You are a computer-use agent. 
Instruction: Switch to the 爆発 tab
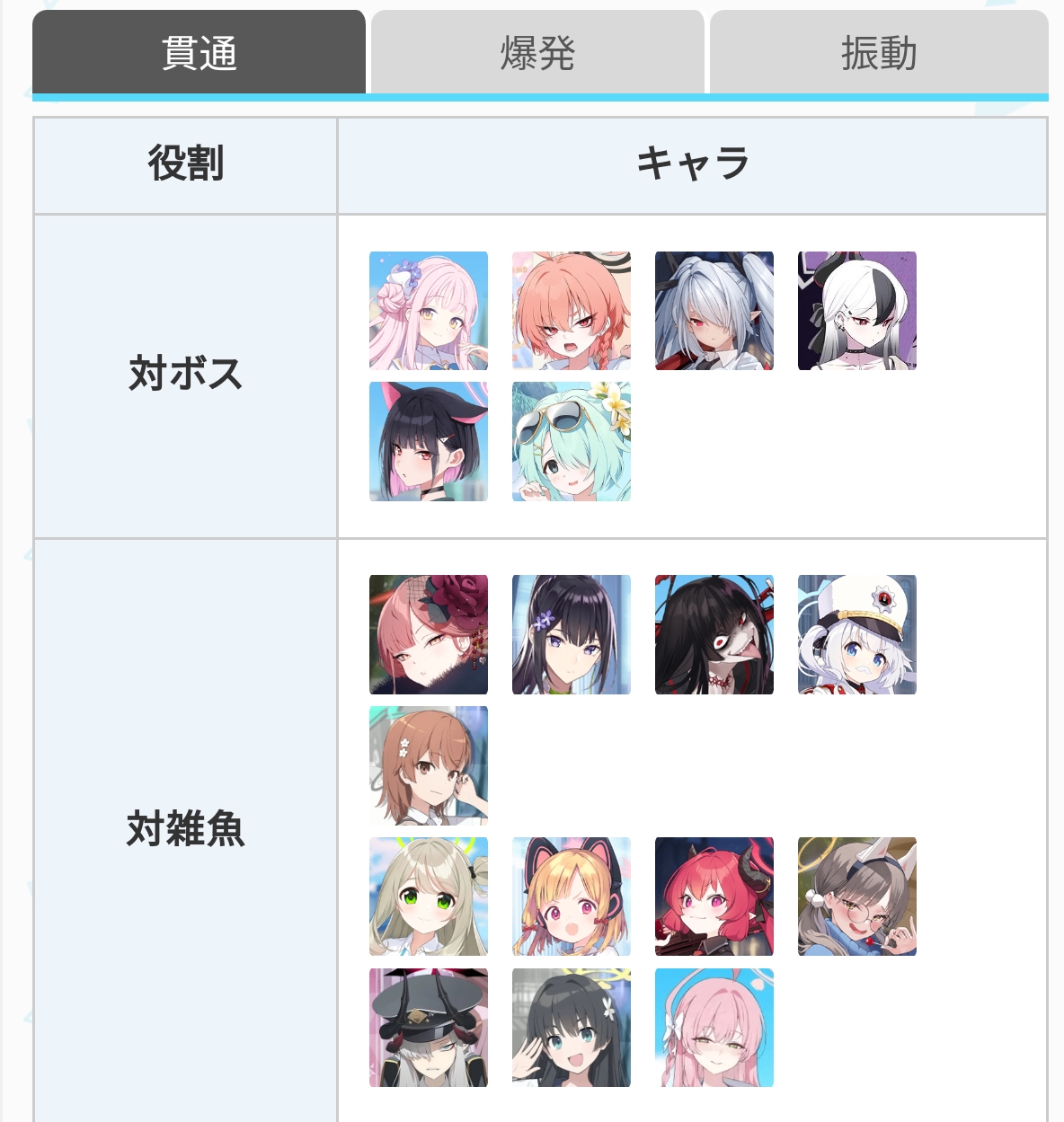point(537,53)
